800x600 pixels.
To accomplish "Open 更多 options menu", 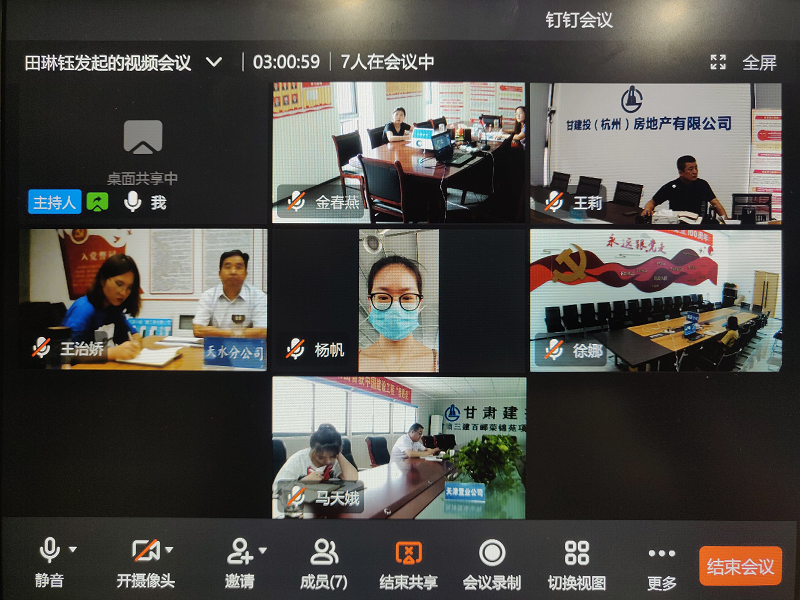I will coord(662,563).
